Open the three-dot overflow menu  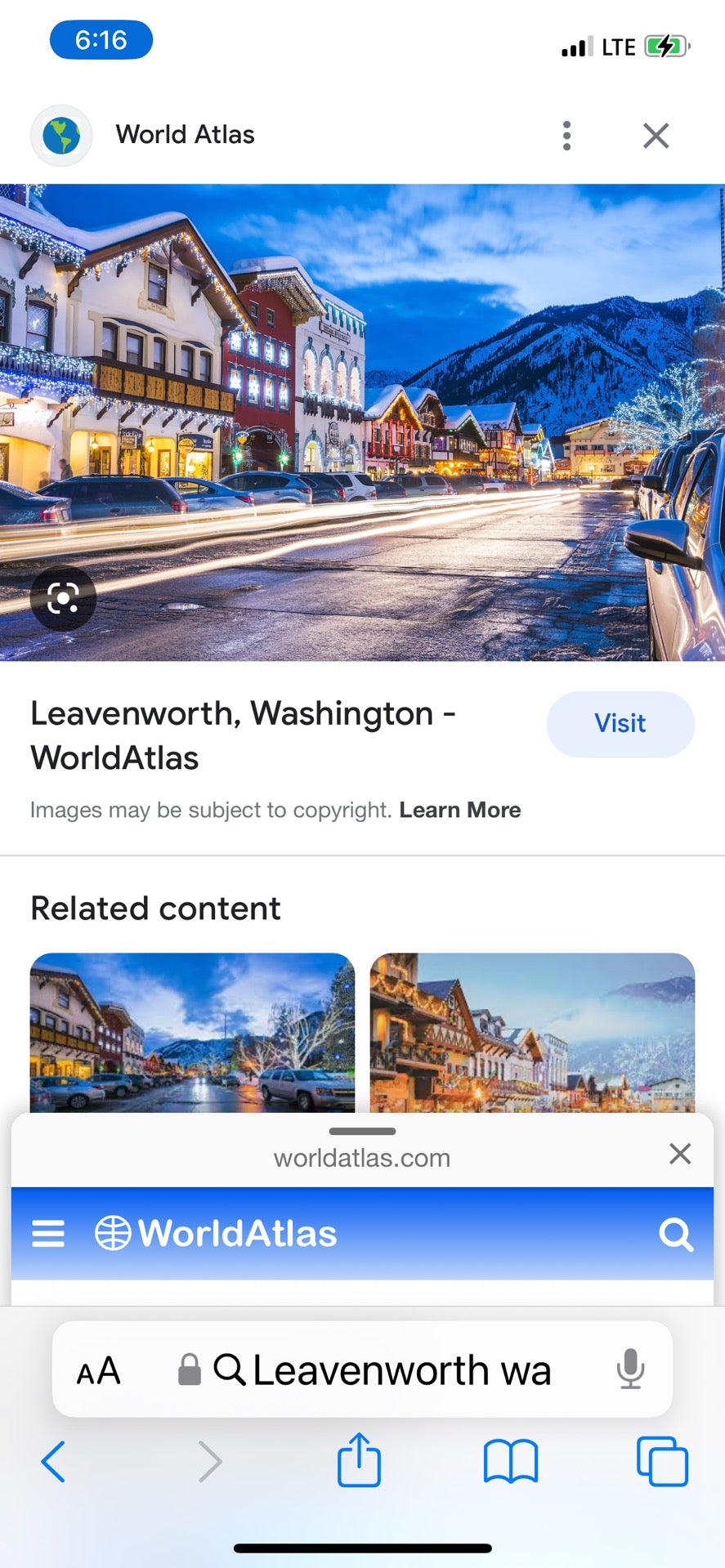(x=566, y=136)
